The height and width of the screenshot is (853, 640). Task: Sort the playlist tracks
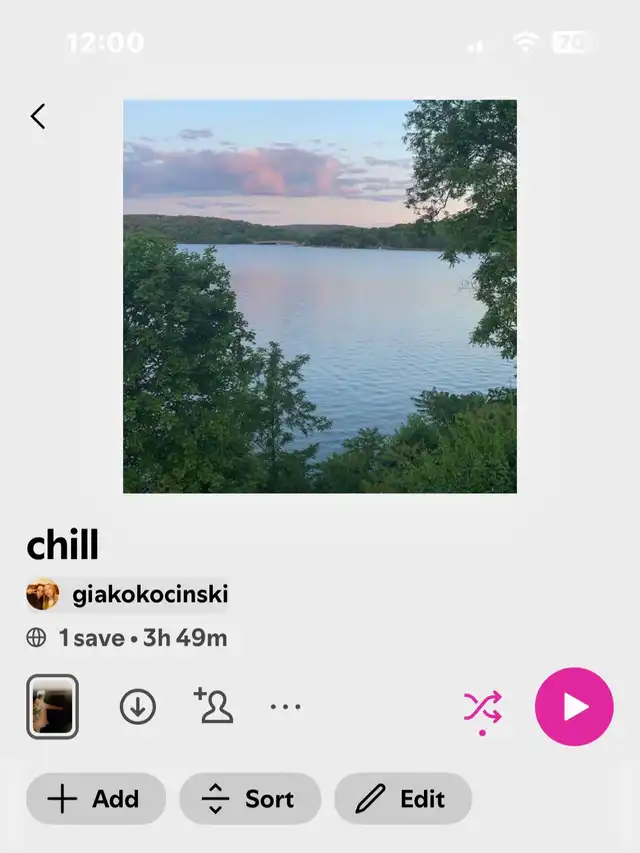(x=250, y=799)
